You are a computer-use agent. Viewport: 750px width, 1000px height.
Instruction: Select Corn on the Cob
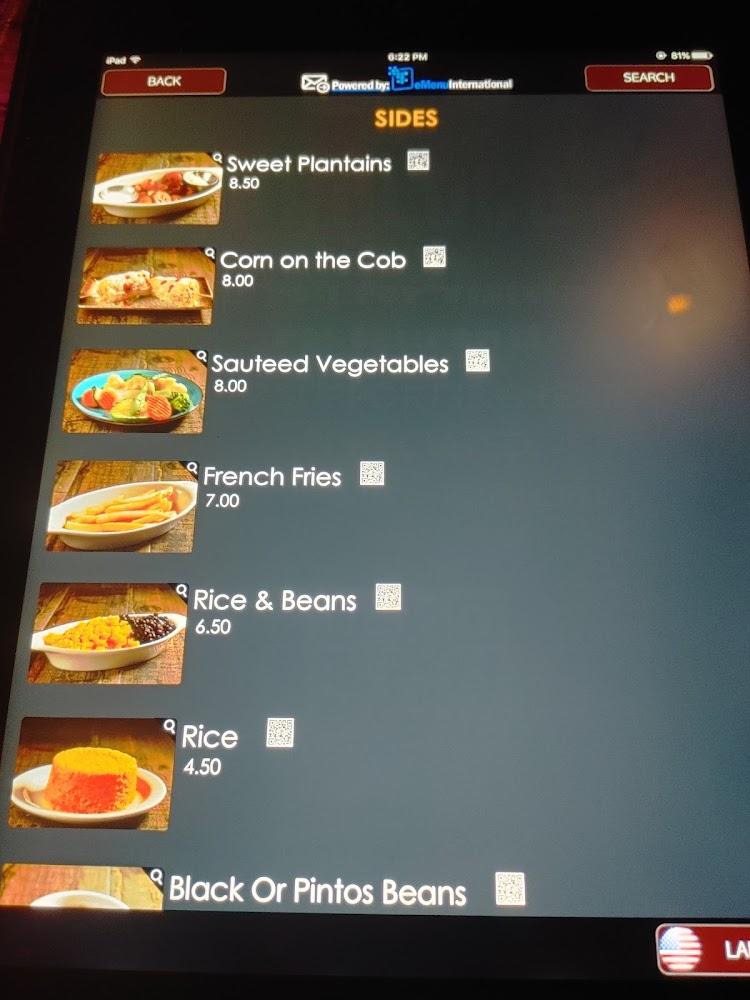point(312,260)
